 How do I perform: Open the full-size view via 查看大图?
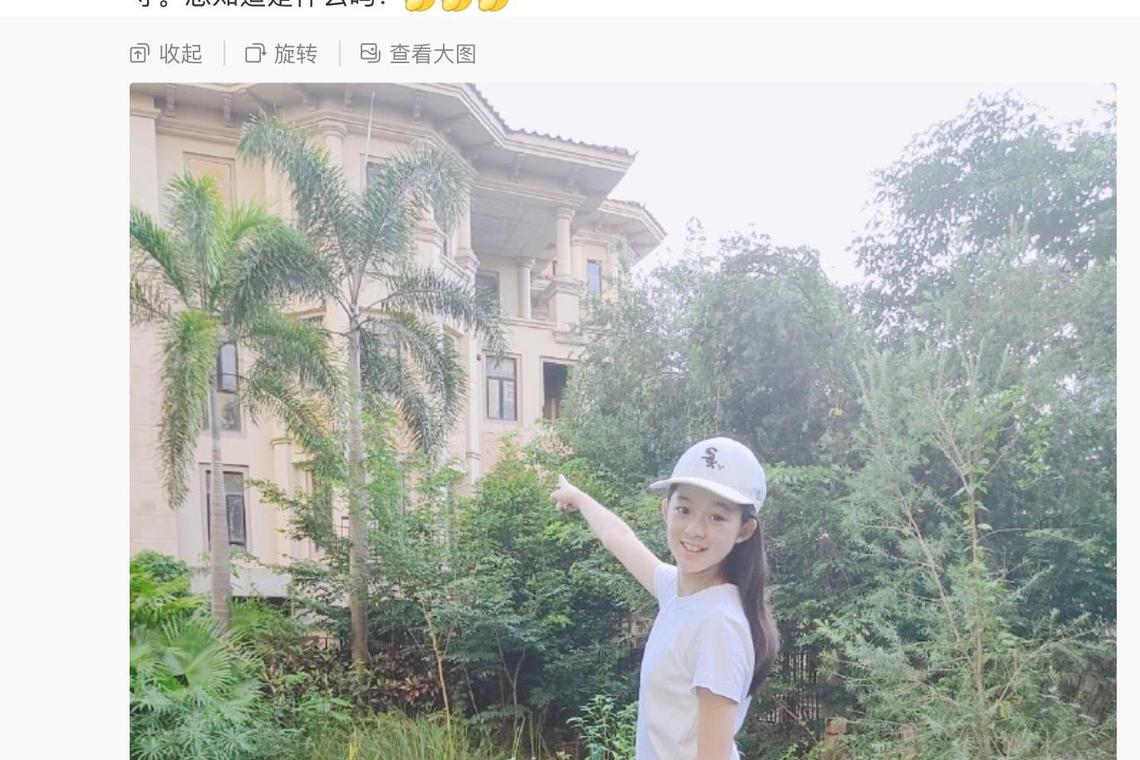418,54
